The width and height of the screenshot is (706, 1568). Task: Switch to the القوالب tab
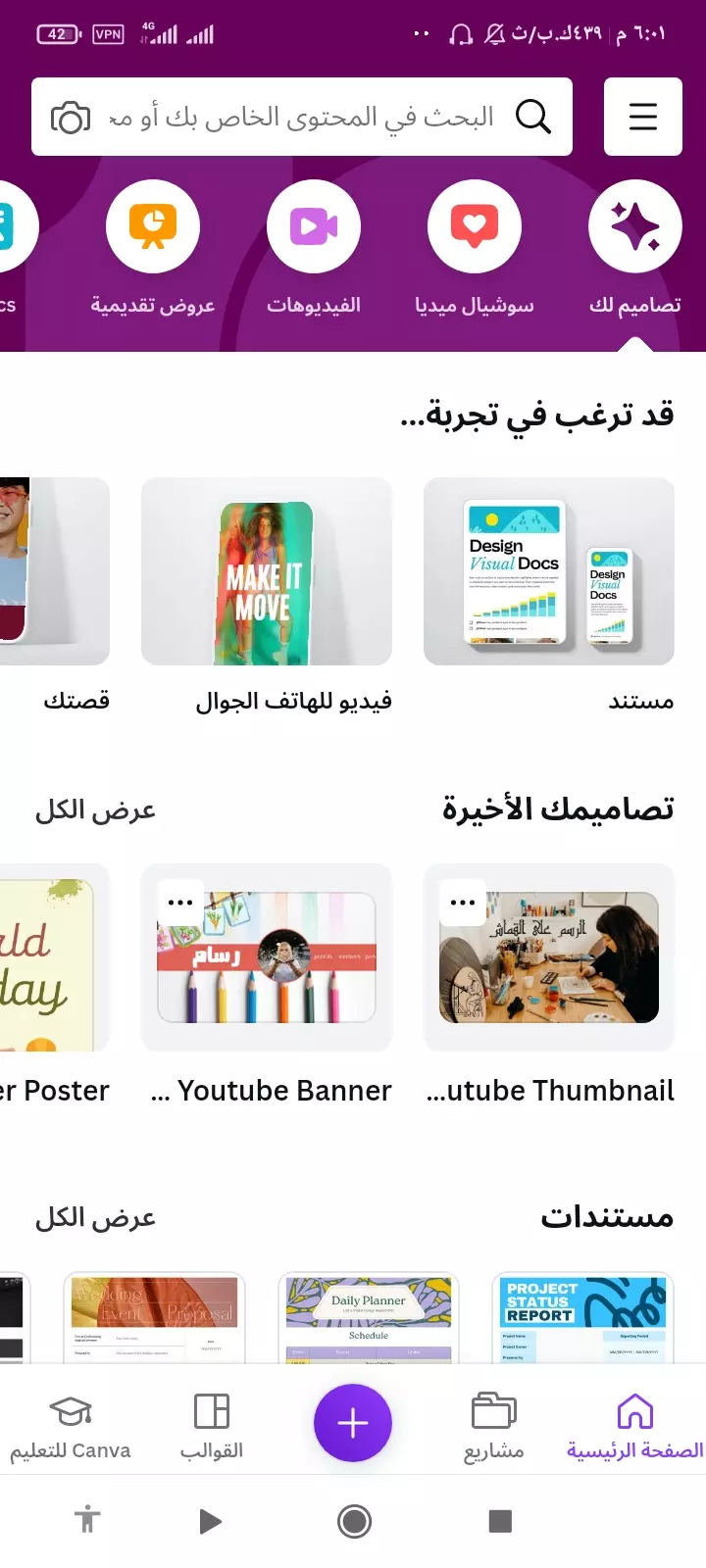(x=212, y=1426)
